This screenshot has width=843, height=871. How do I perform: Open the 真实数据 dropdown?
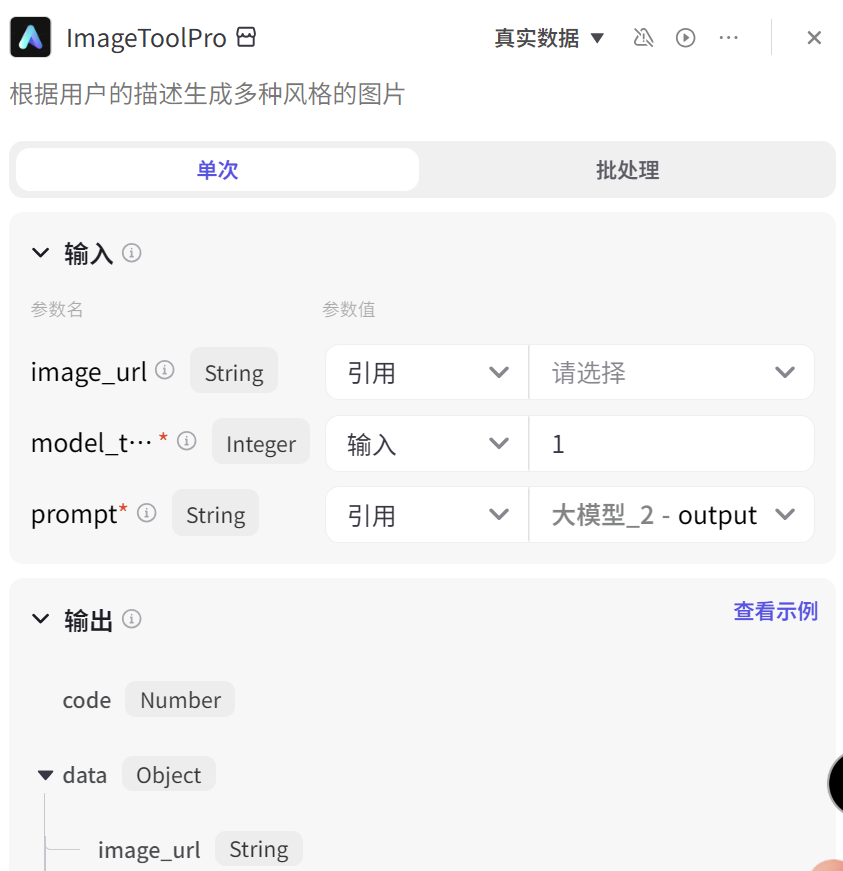point(550,38)
